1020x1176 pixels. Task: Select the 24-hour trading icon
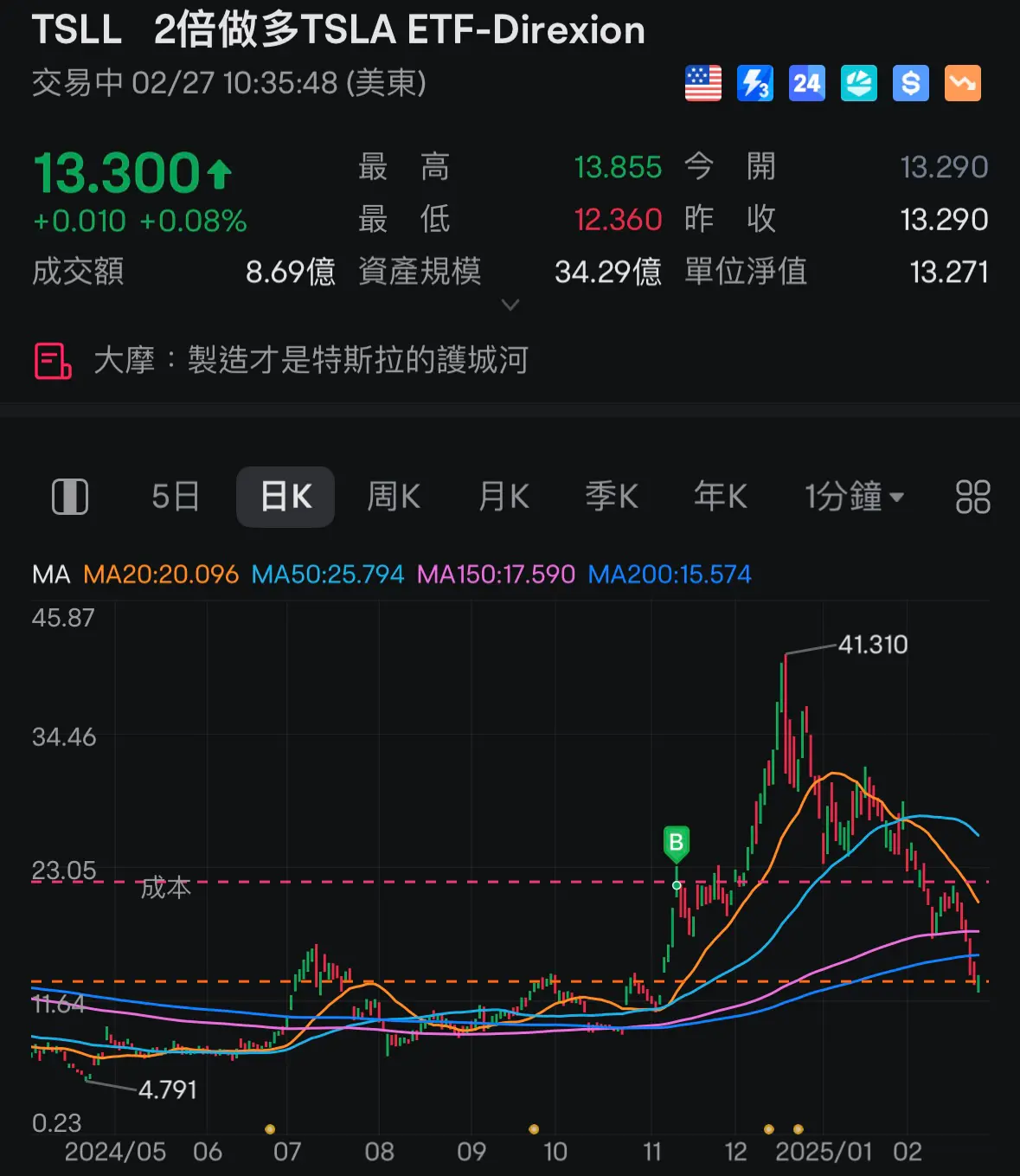pos(806,83)
